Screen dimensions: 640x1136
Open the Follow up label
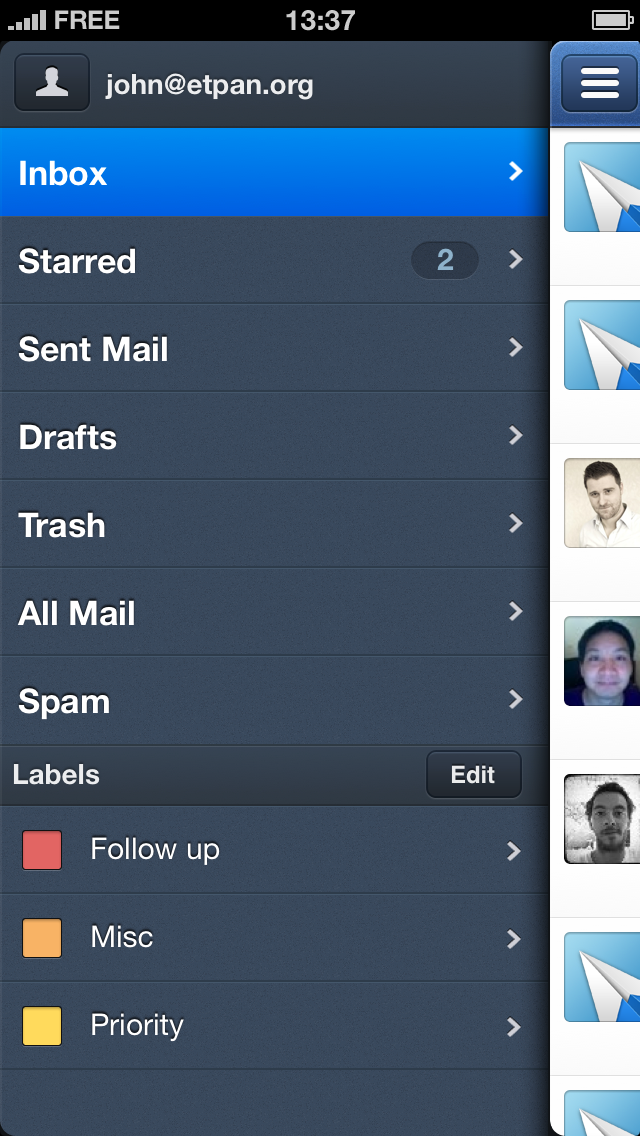pos(270,850)
